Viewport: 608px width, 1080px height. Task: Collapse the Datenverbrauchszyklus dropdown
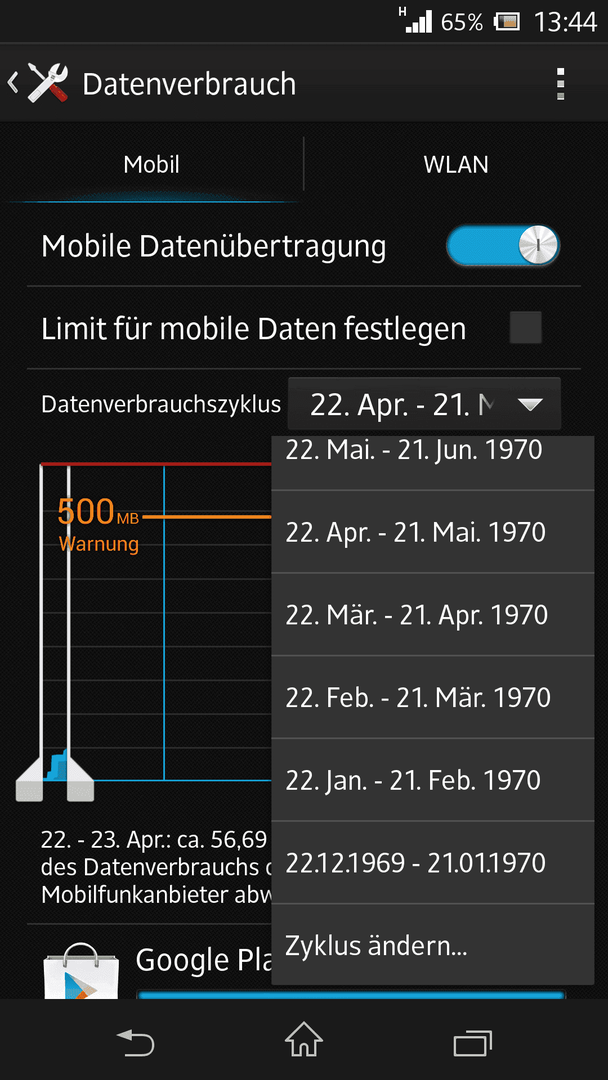pos(424,404)
